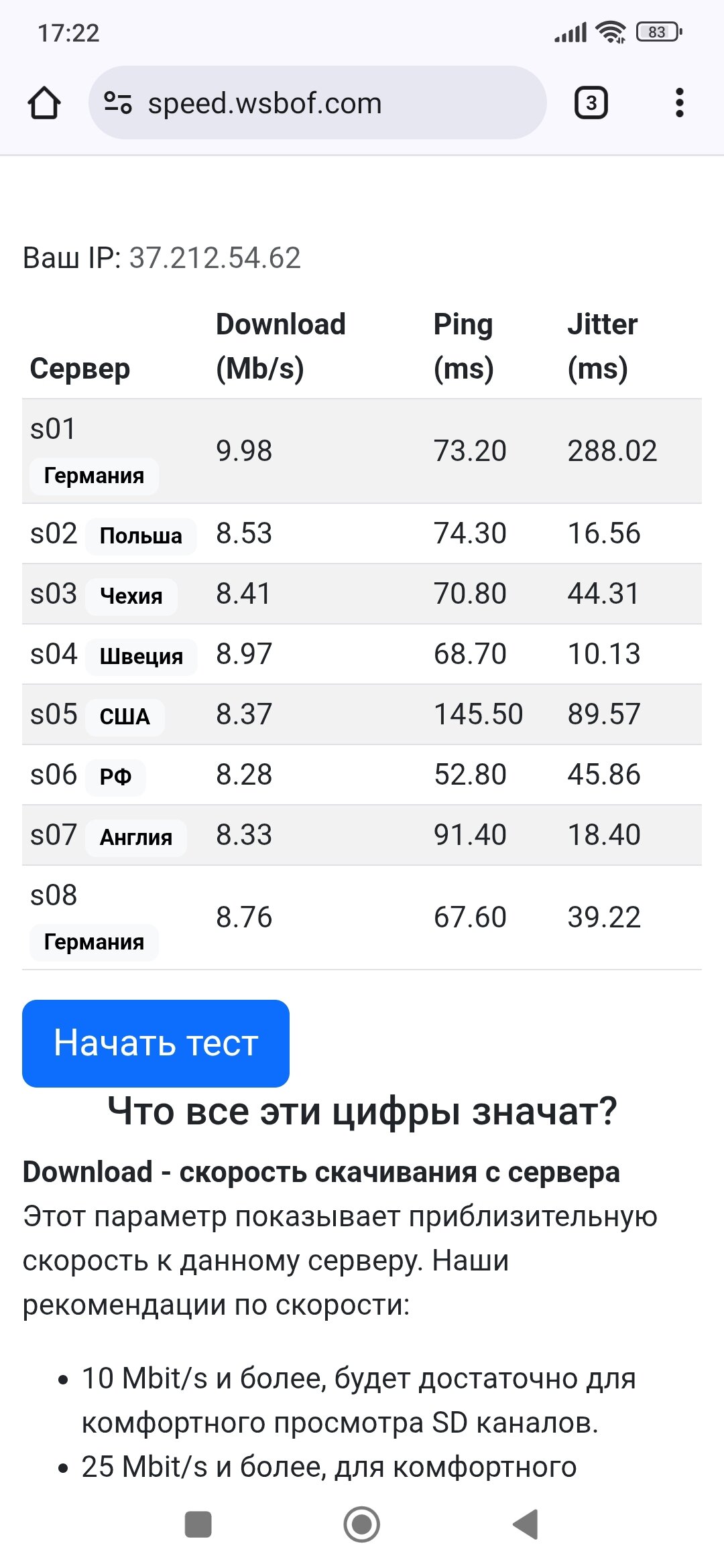Viewport: 724px width, 1568px height.
Task: Open the browser's three-dot overflow menu
Action: point(679,103)
